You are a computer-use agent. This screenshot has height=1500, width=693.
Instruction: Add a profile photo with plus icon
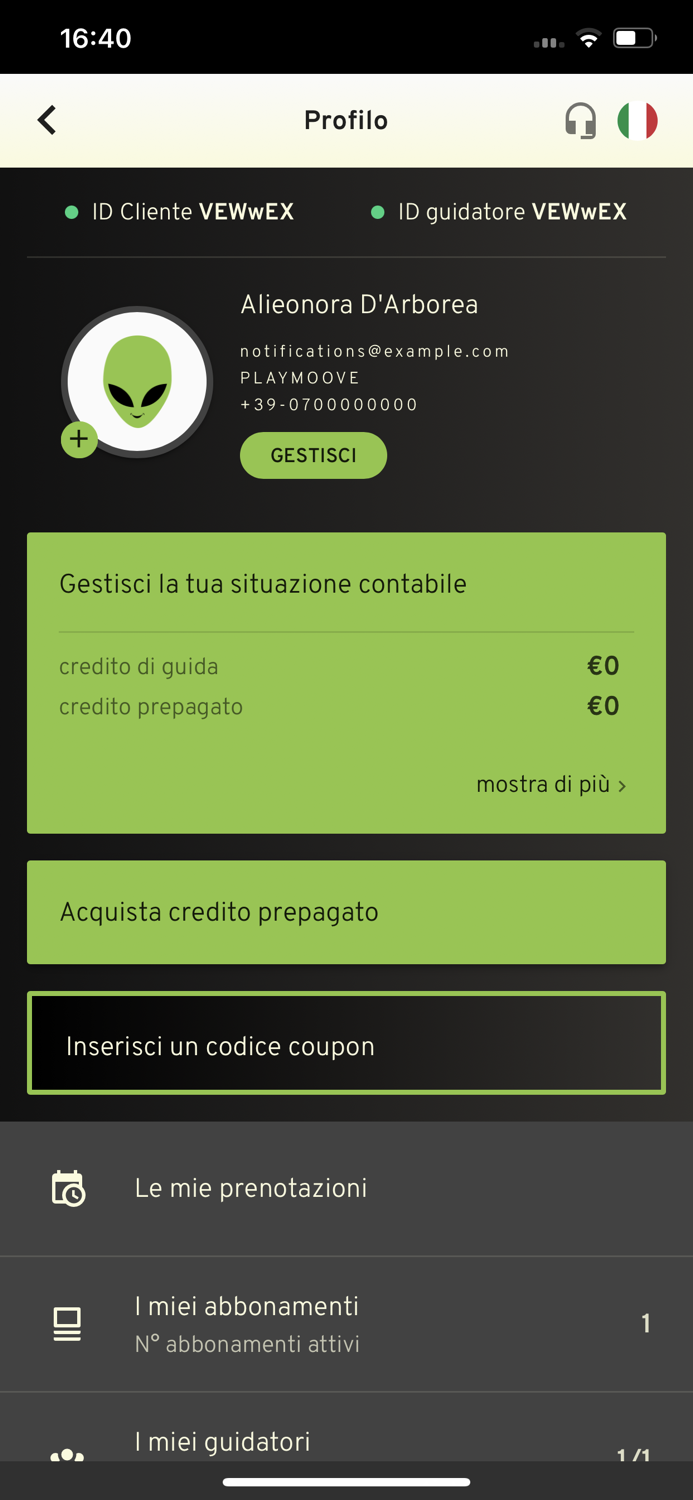(79, 440)
